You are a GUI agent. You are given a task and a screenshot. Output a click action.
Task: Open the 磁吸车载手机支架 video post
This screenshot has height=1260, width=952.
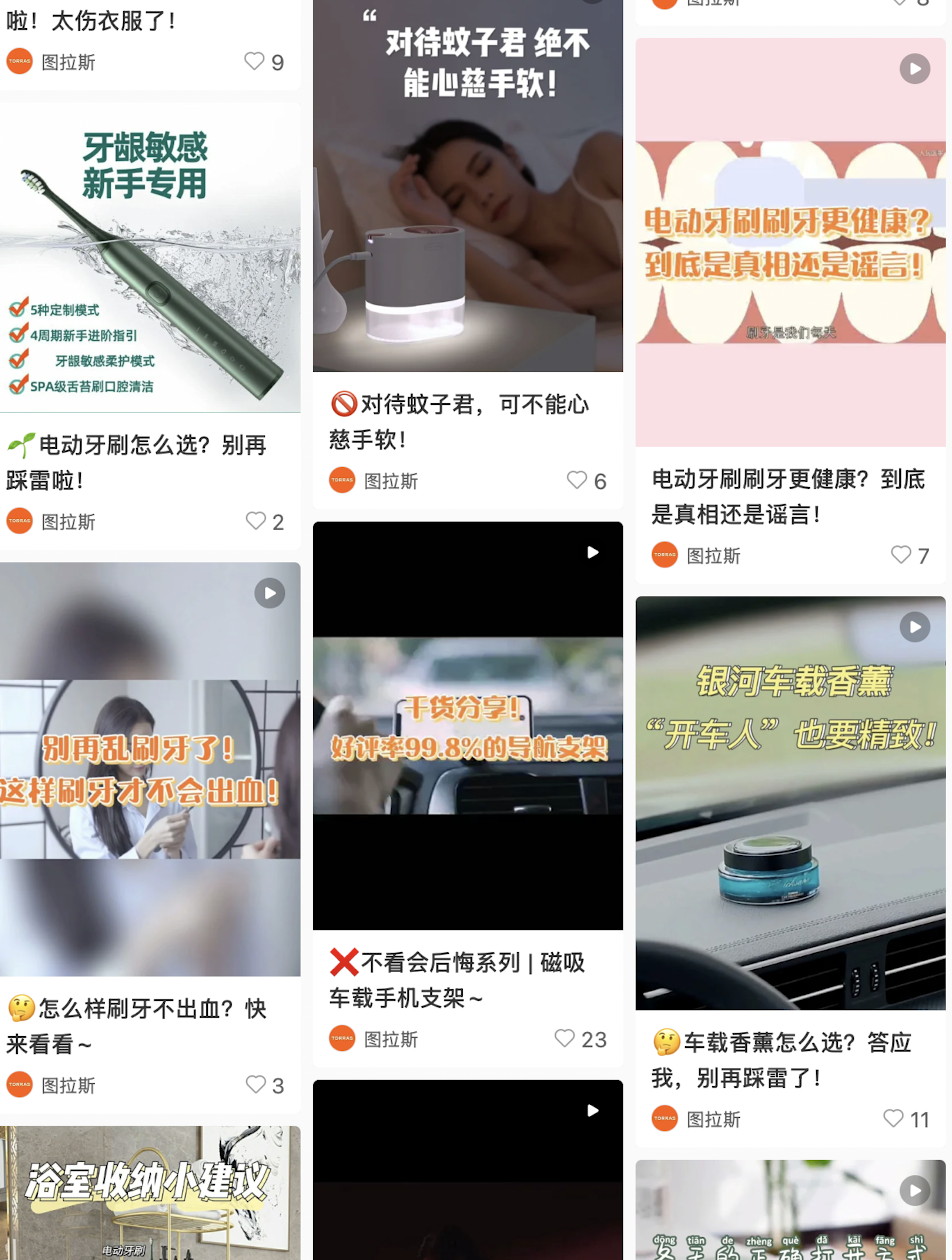(x=467, y=725)
